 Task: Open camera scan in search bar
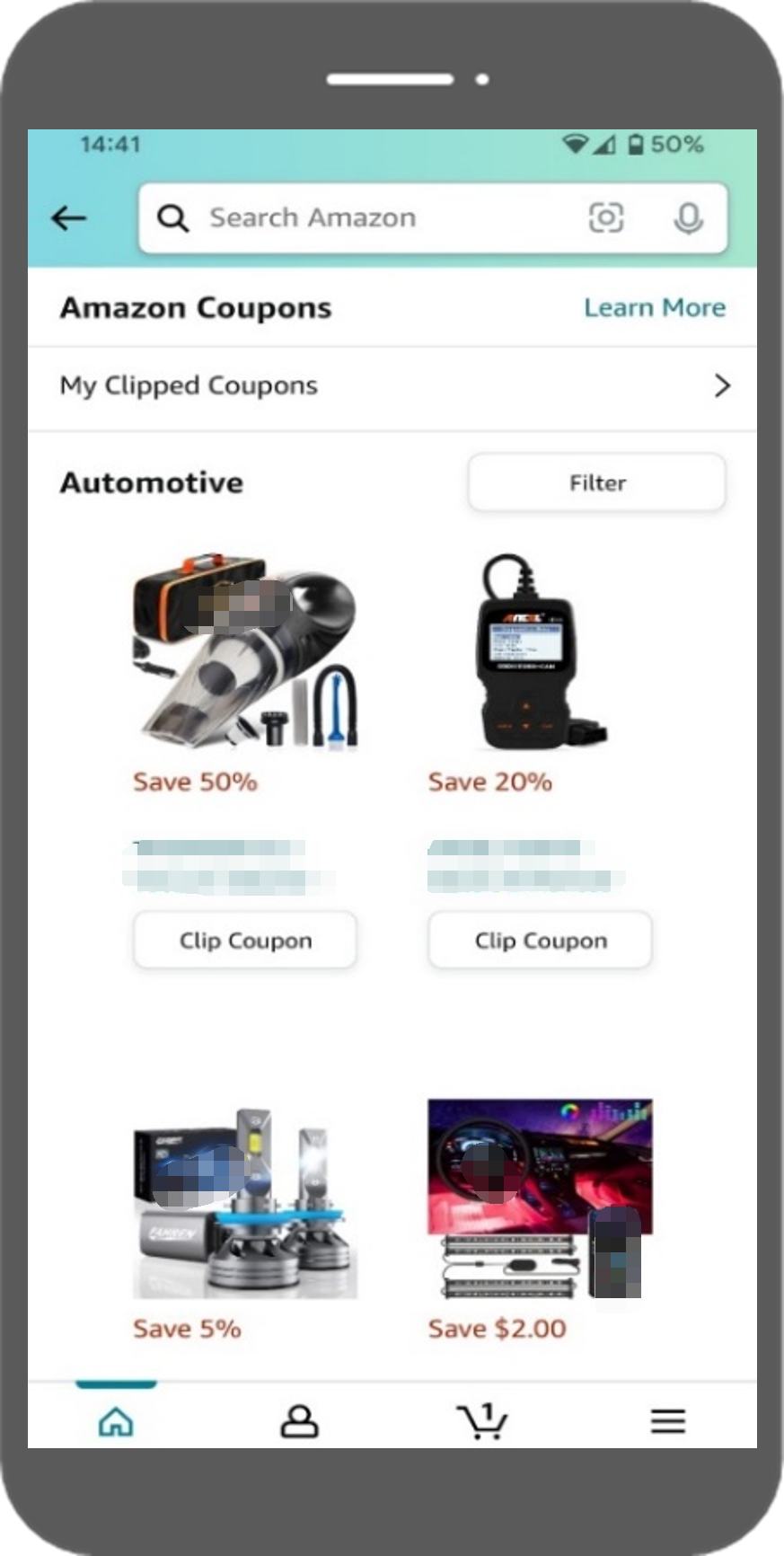[606, 218]
